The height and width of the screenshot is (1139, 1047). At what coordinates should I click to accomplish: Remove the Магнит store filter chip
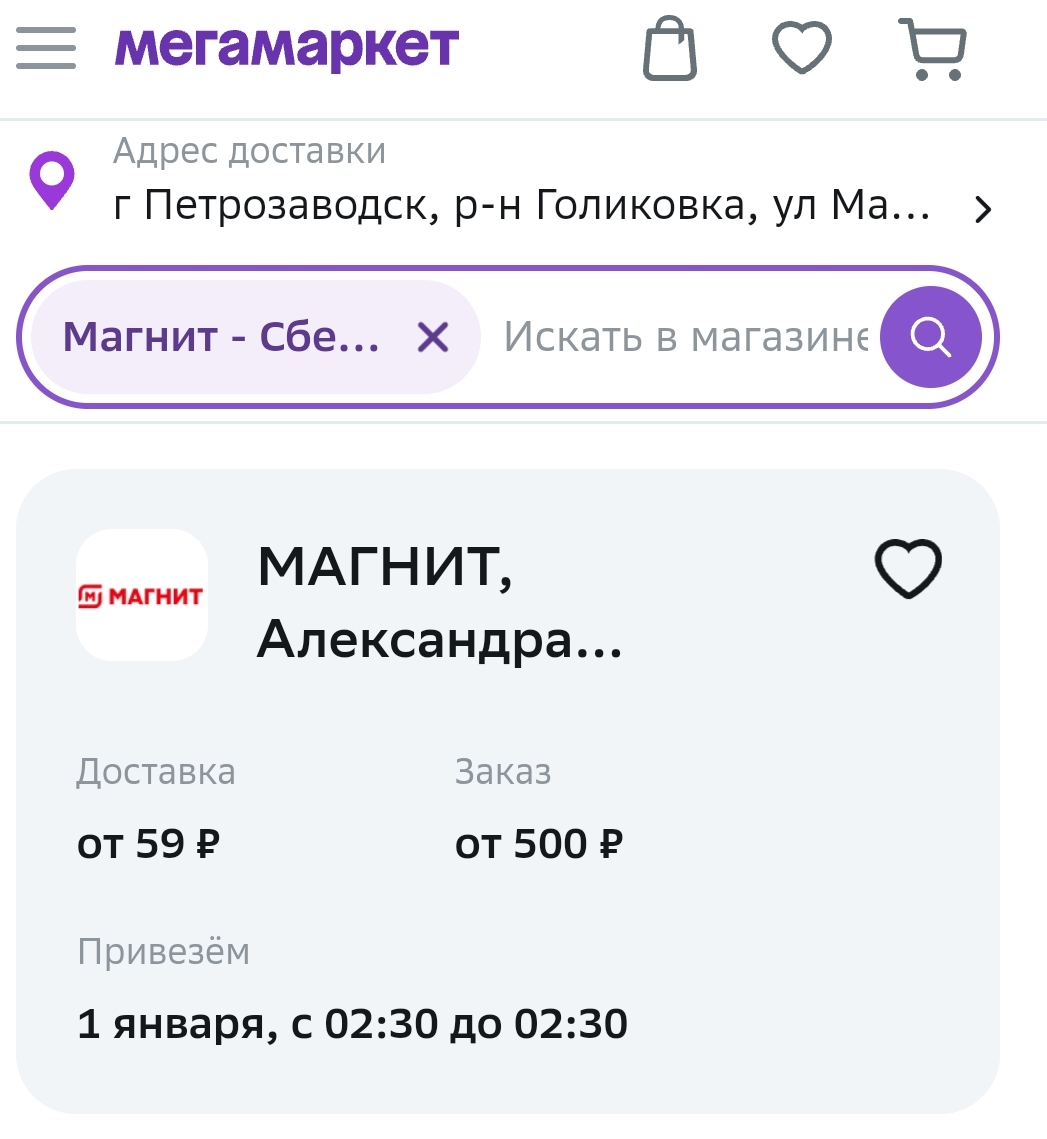[x=433, y=337]
